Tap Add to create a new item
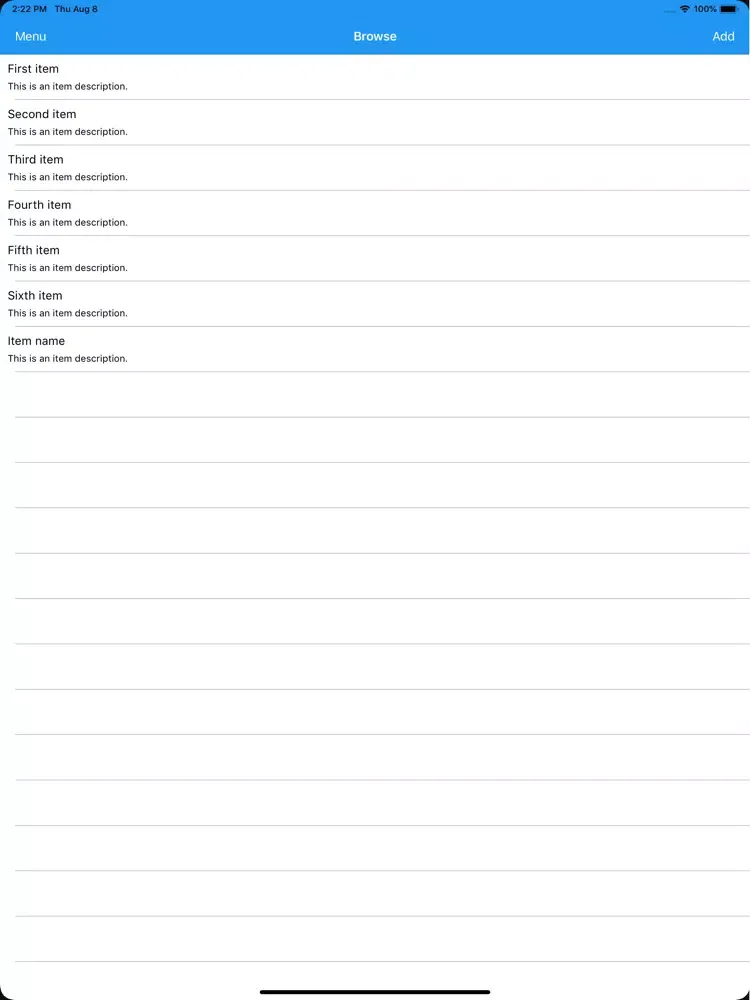Viewport: 750px width, 1000px height. coord(723,36)
